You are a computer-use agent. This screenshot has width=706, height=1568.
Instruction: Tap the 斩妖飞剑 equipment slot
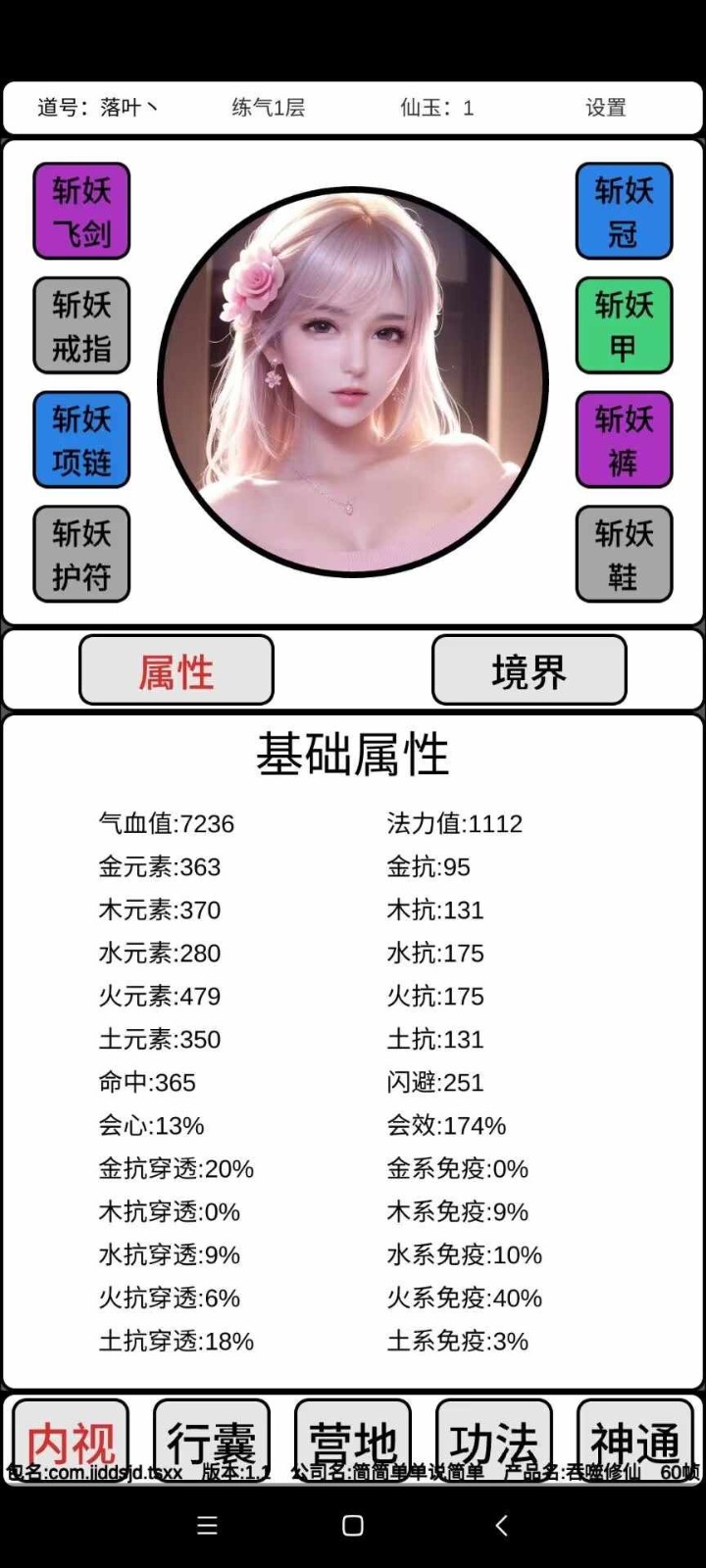[81, 212]
